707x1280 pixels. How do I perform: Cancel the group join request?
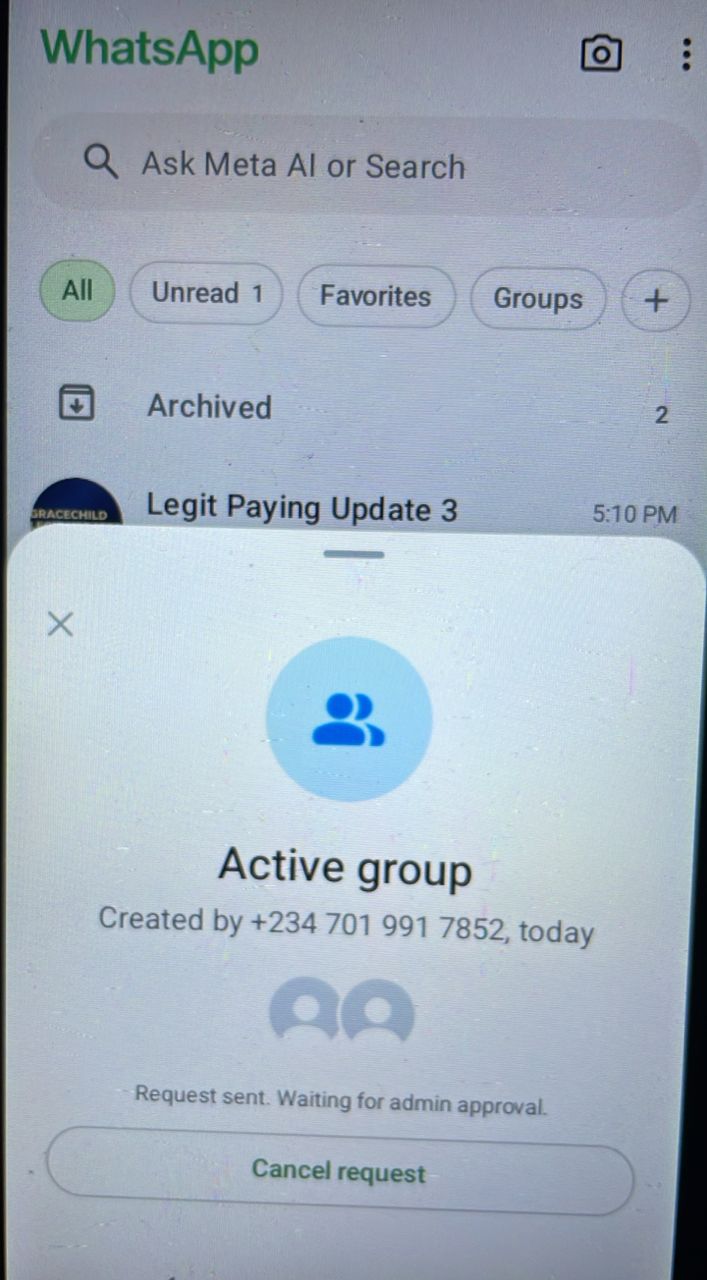340,1172
